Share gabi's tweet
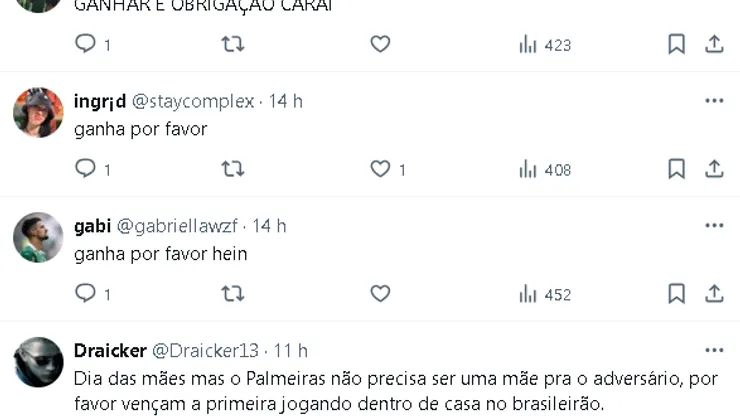 (x=714, y=294)
